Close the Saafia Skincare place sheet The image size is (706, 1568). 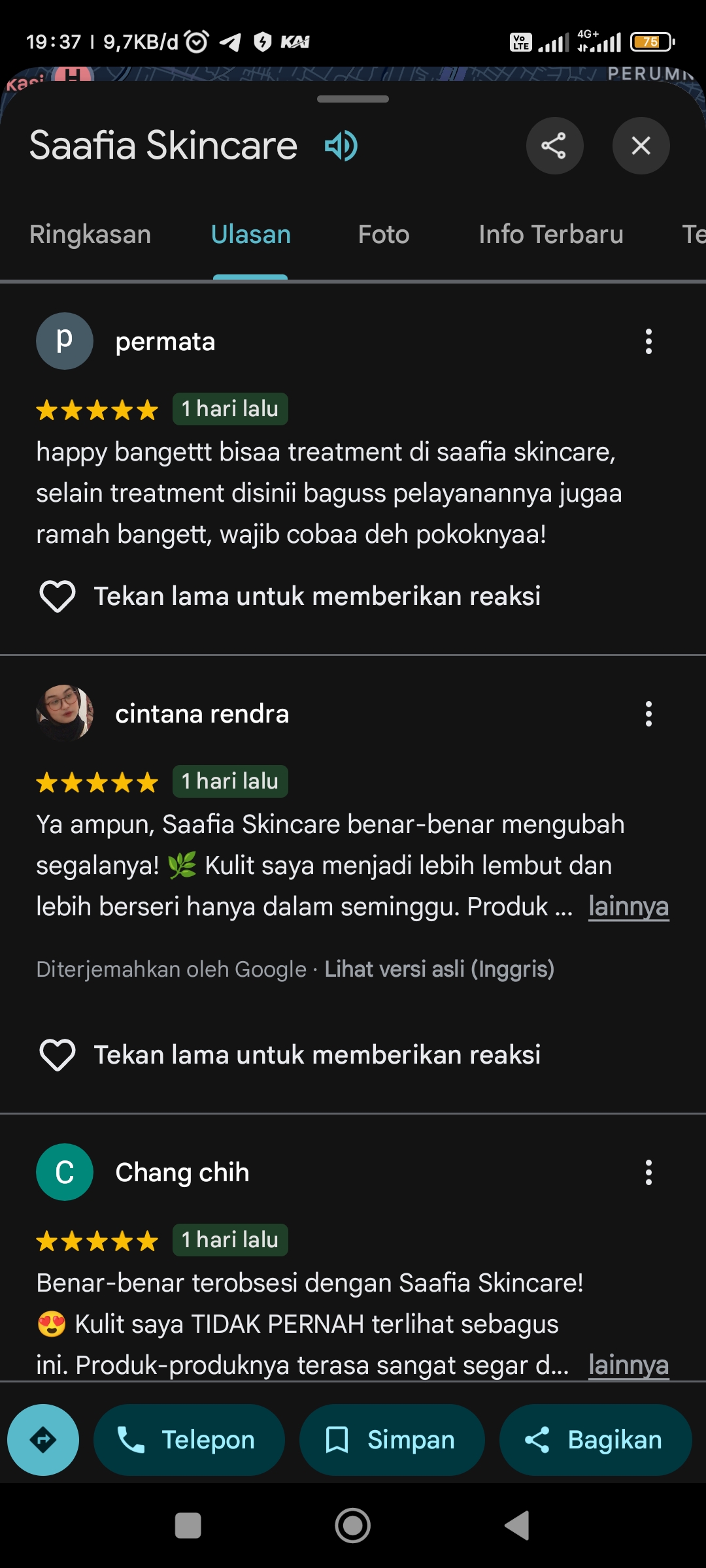[641, 145]
